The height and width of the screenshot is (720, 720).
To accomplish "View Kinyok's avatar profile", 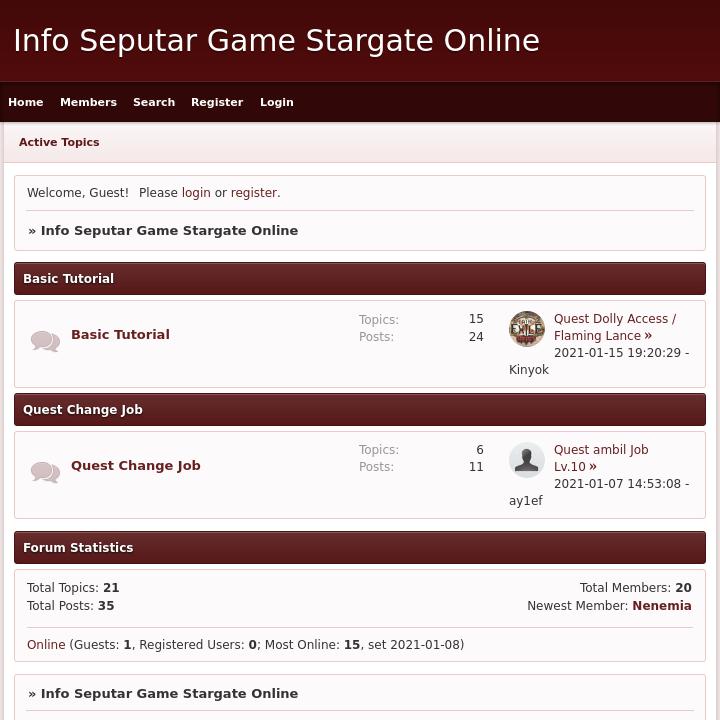I will (527, 329).
